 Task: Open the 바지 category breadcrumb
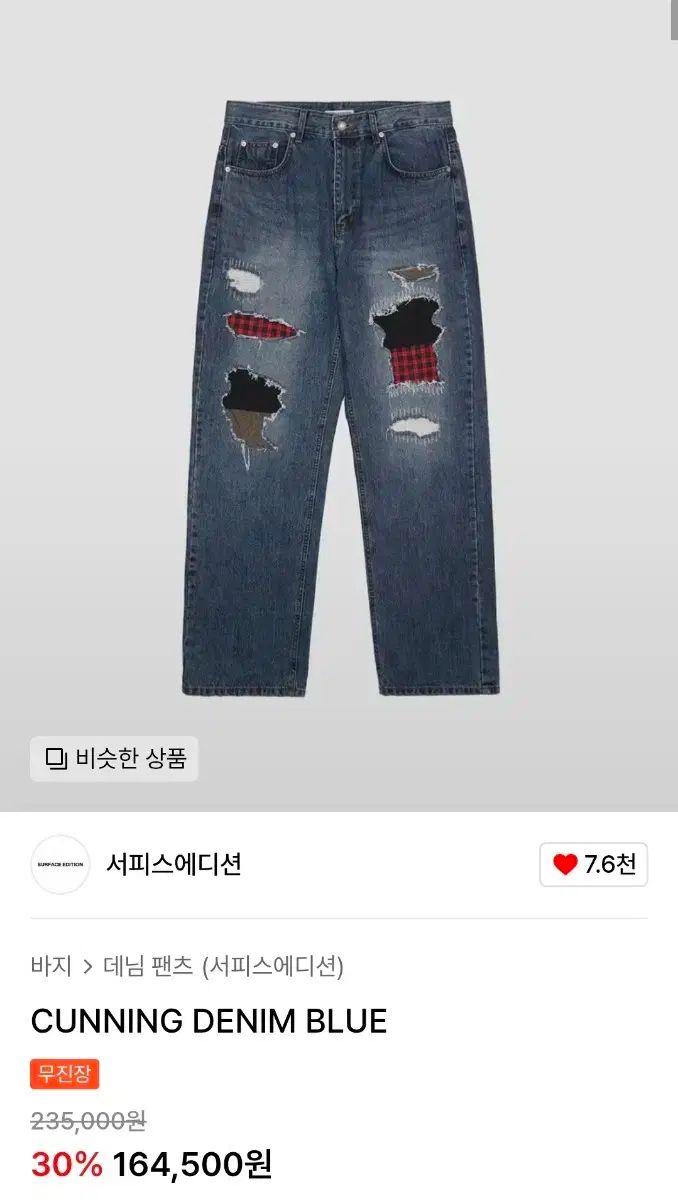click(x=51, y=966)
